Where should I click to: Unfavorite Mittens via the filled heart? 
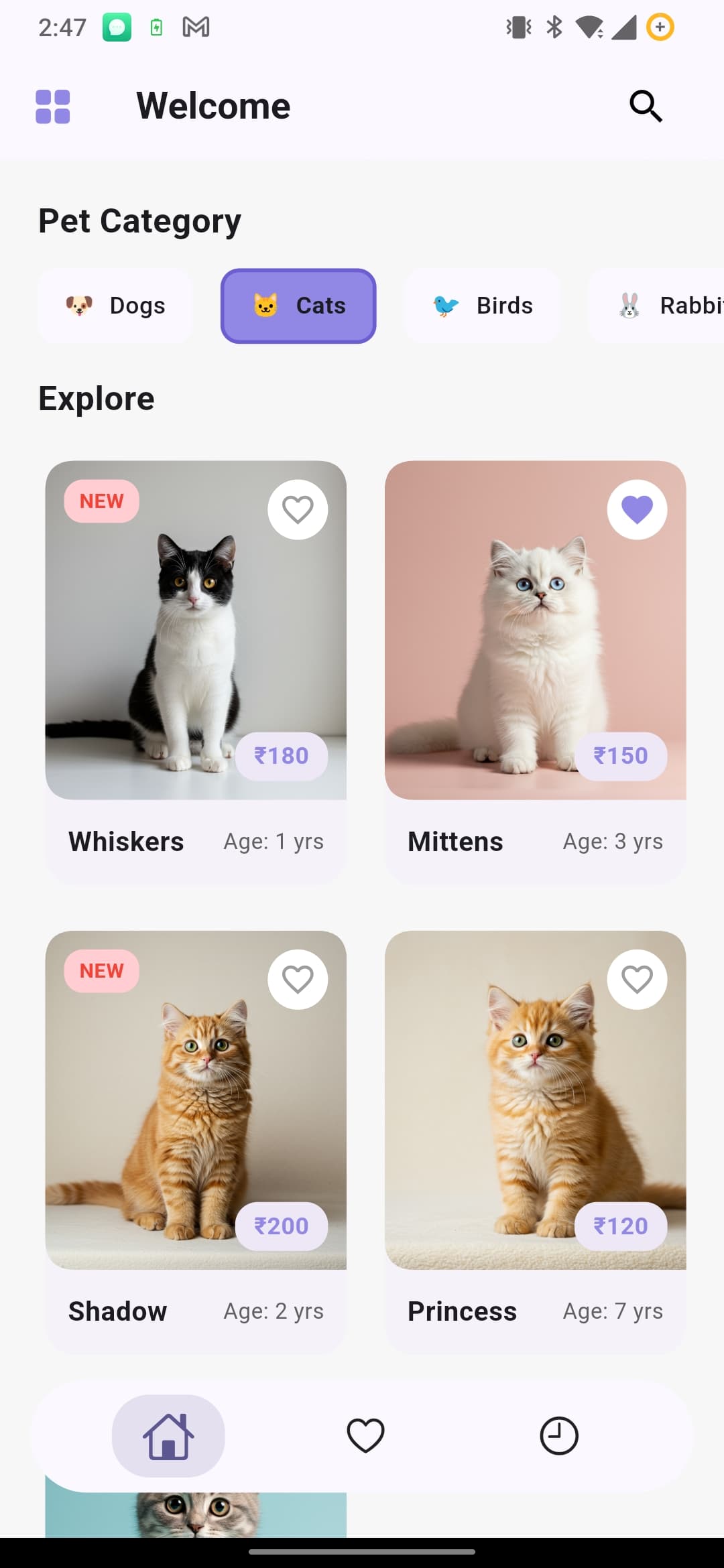click(x=637, y=509)
